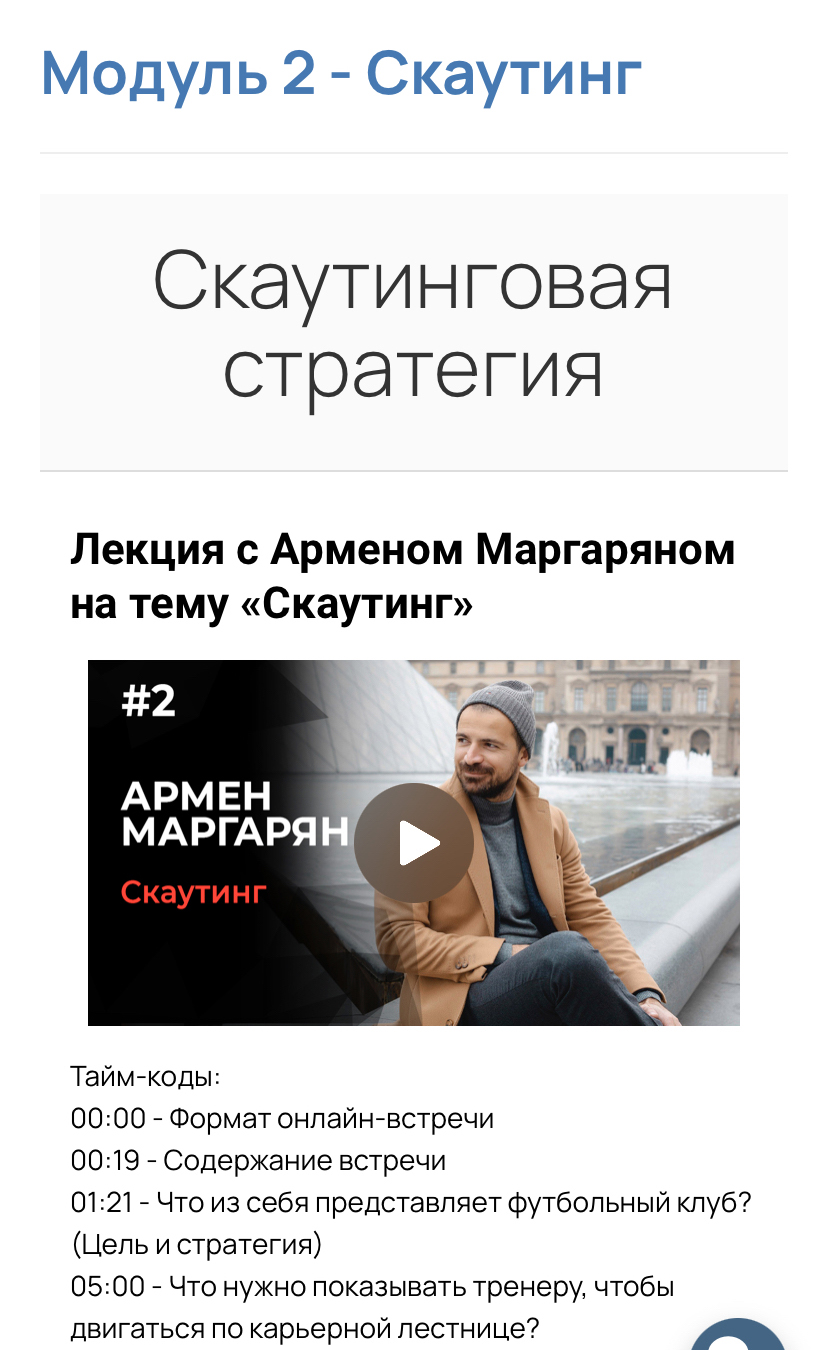
Task: Play the Армен Маргарян Скаутинг lecture video
Action: 414,843
